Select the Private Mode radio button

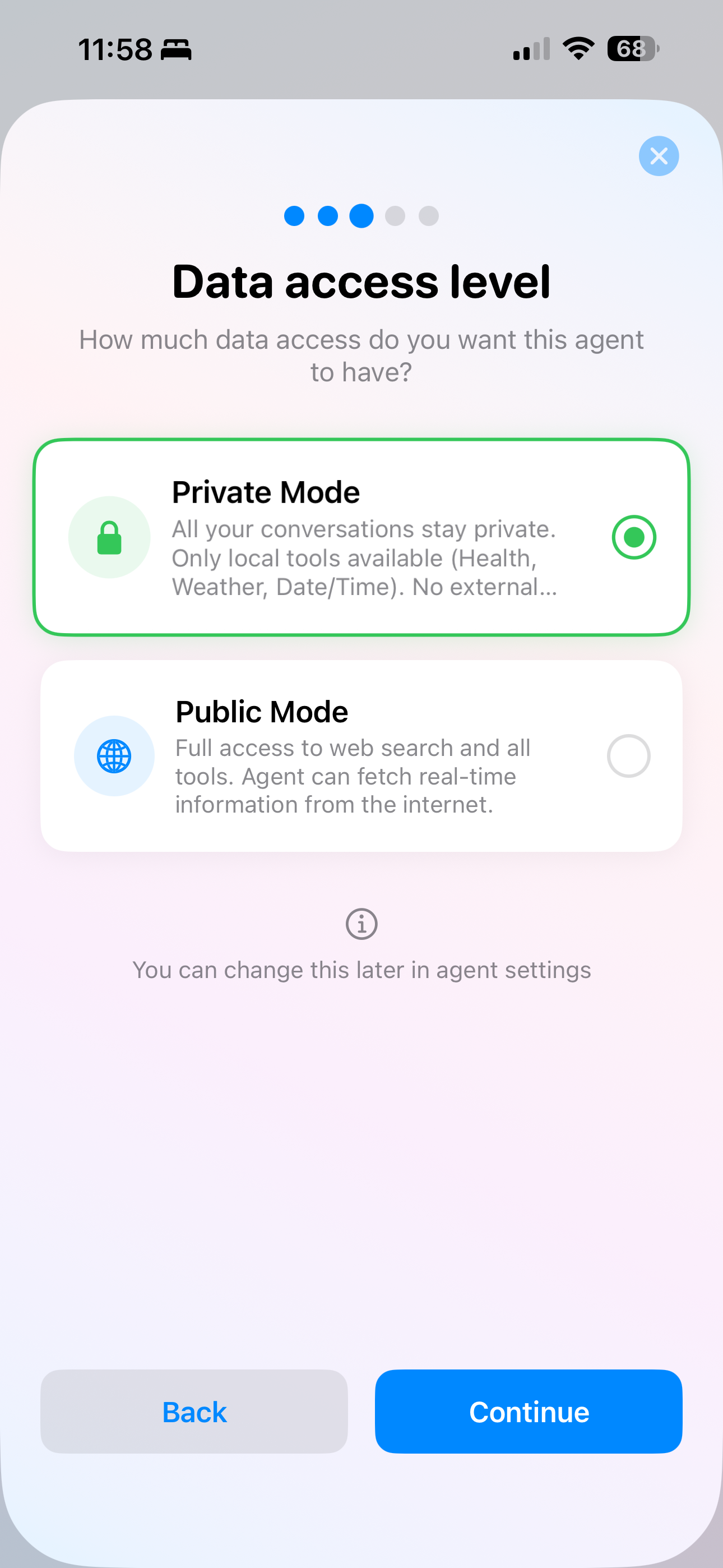[x=634, y=537]
